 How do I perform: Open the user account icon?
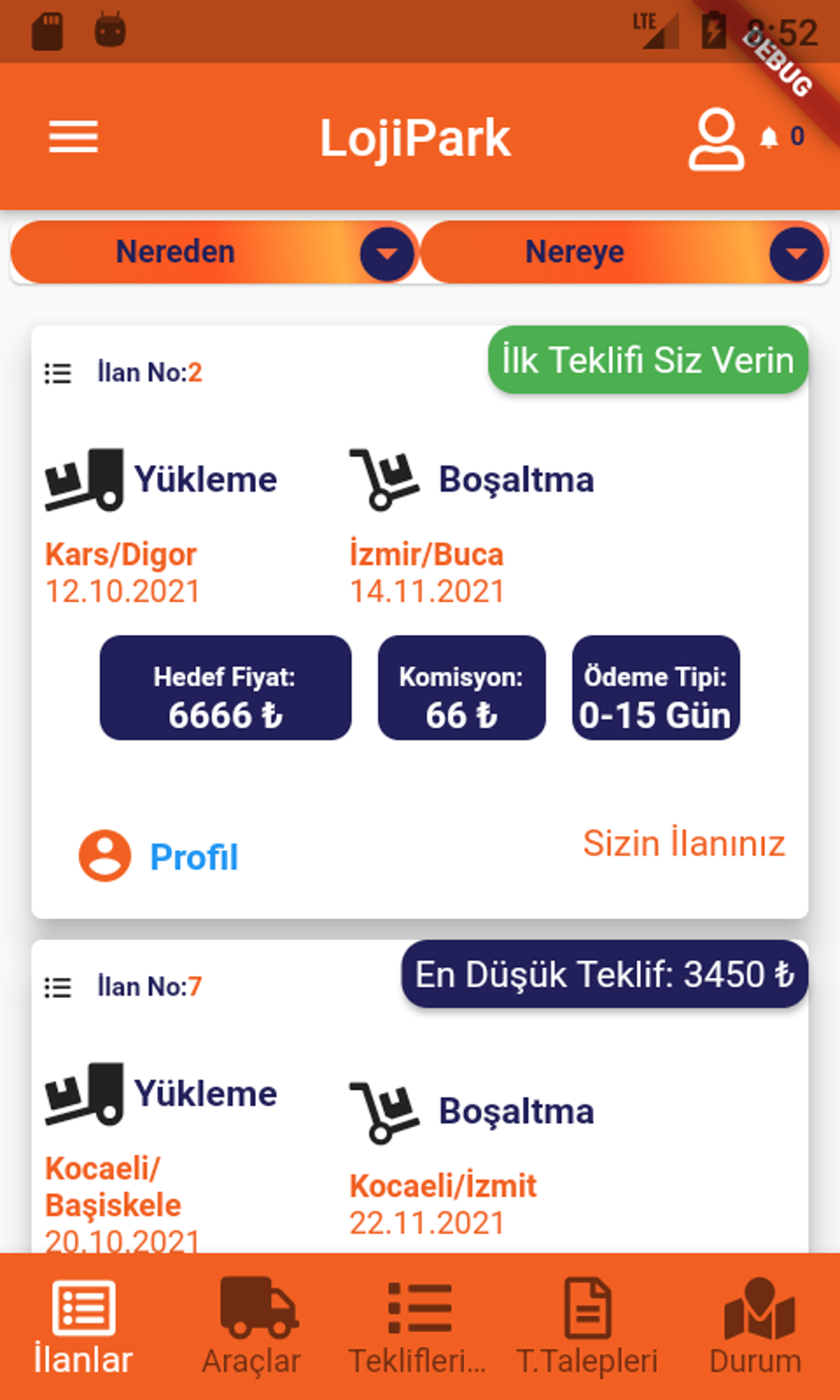click(716, 138)
